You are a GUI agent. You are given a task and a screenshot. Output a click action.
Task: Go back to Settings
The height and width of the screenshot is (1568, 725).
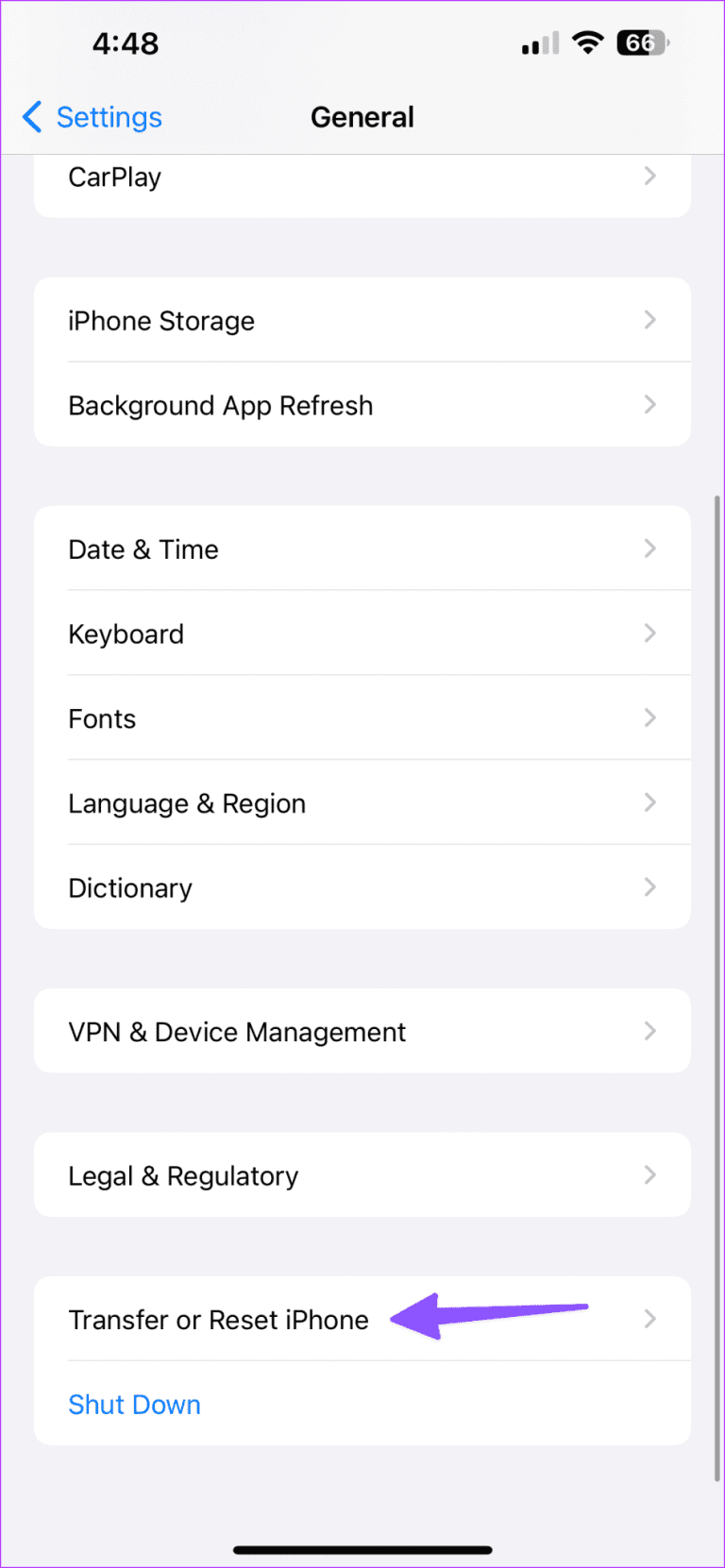[x=93, y=117]
